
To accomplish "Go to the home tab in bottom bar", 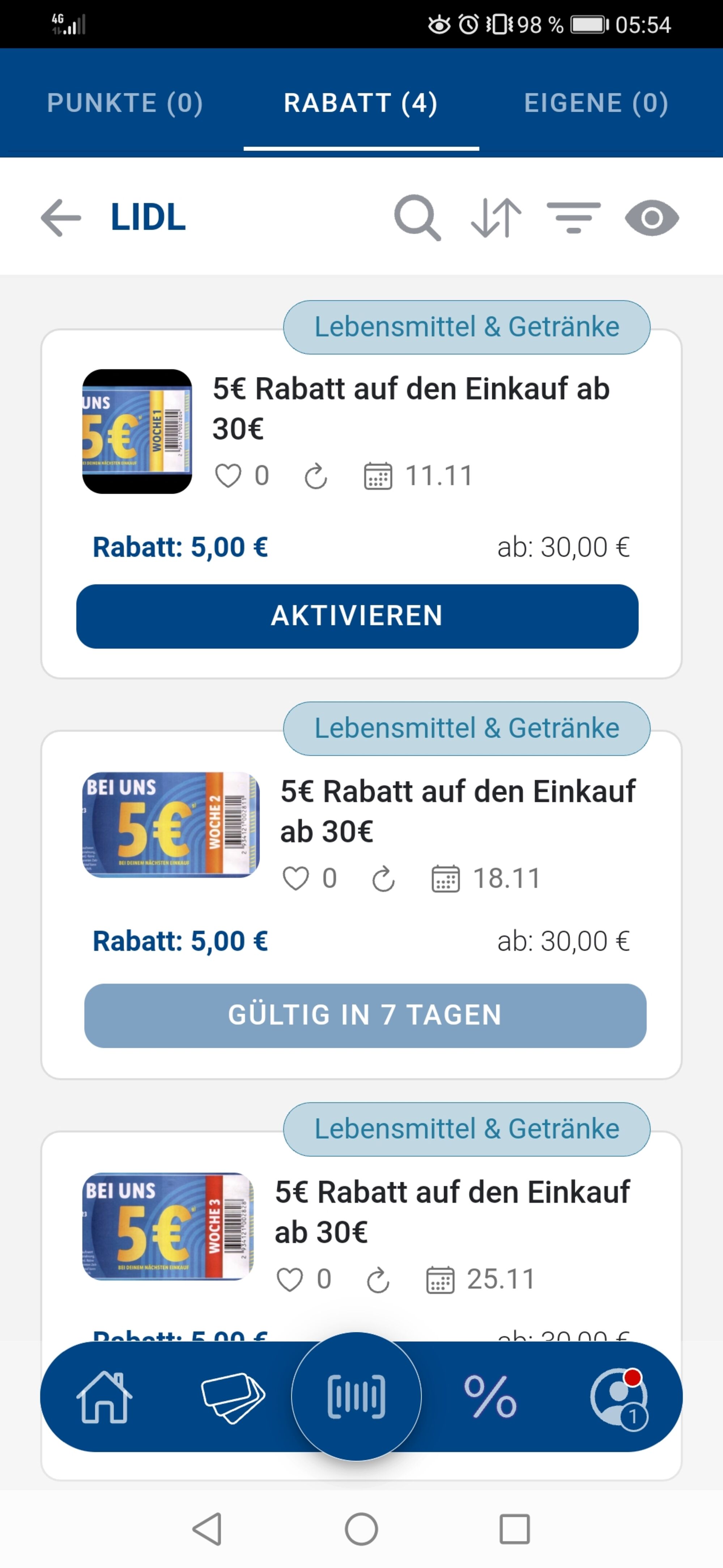I will [x=104, y=1397].
